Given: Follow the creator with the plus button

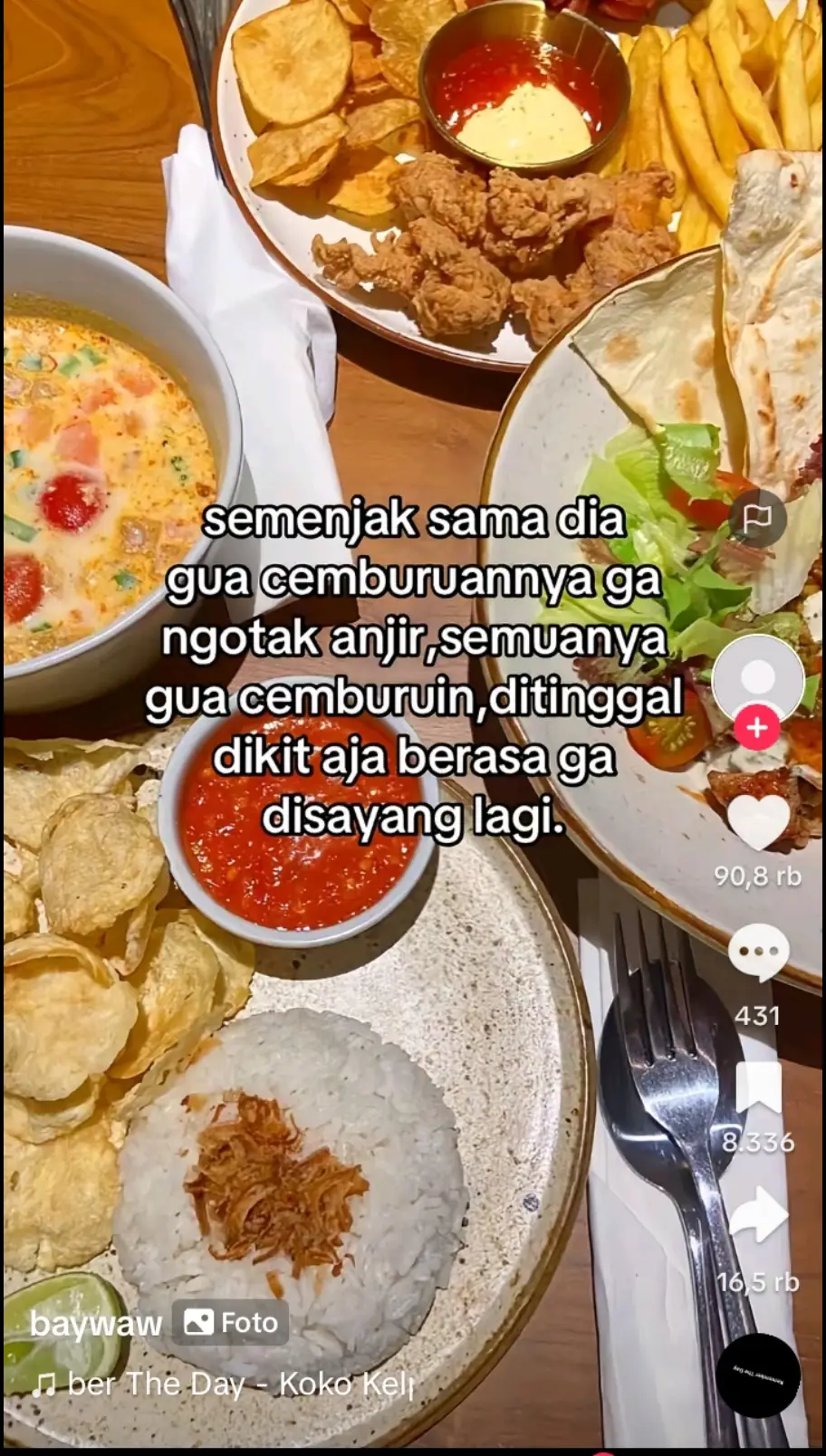Looking at the screenshot, I should pos(758,728).
